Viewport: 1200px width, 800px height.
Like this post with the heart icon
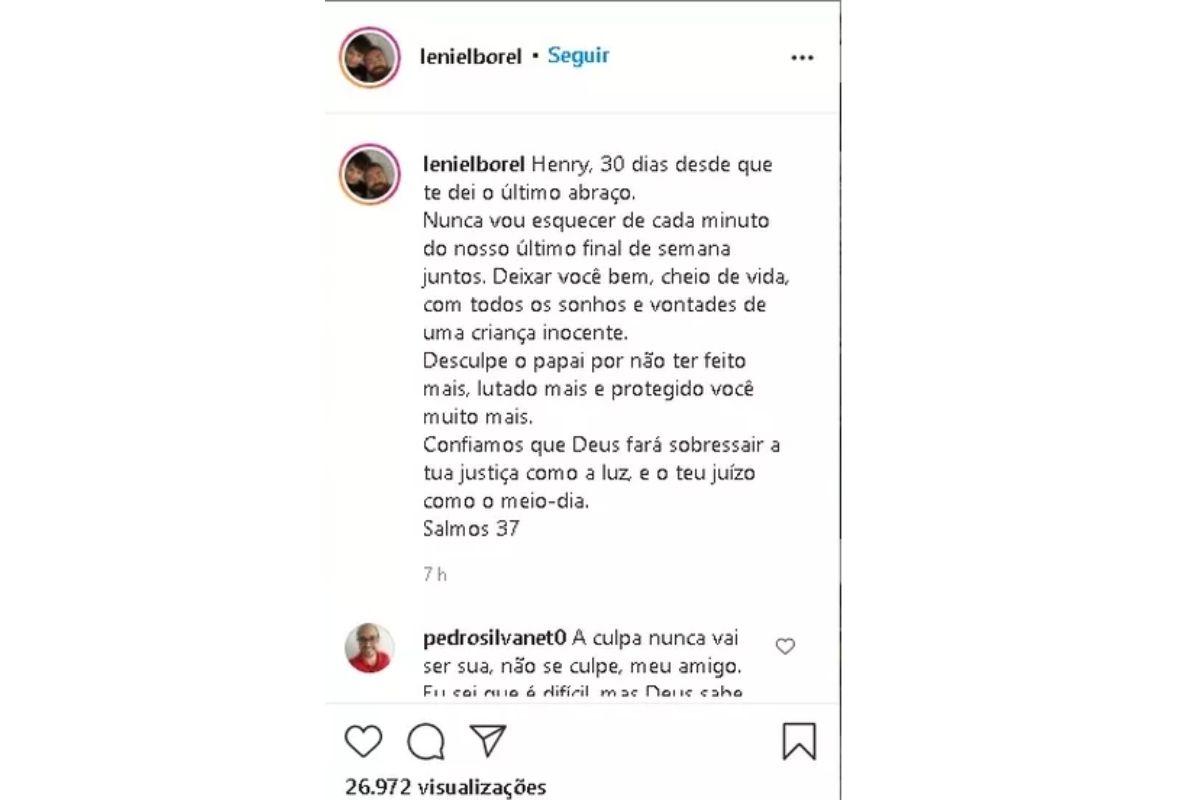(x=364, y=741)
